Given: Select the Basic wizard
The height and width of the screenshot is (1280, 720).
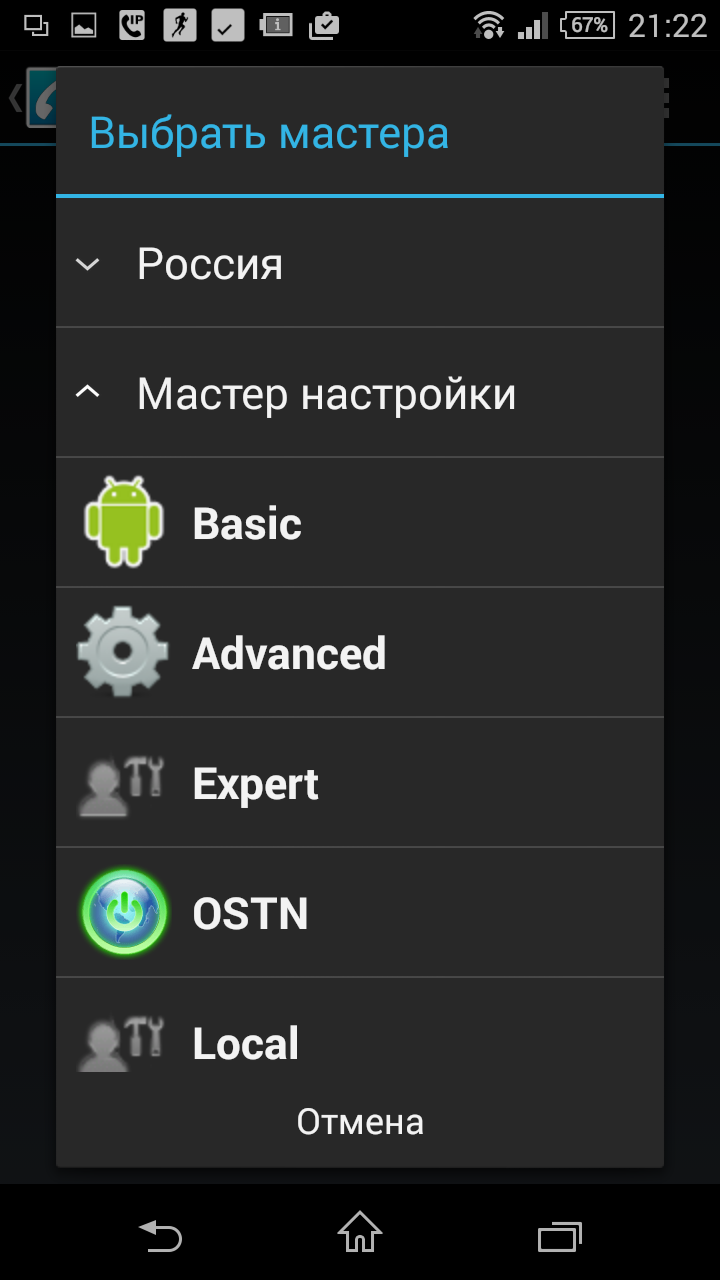Looking at the screenshot, I should [x=360, y=523].
